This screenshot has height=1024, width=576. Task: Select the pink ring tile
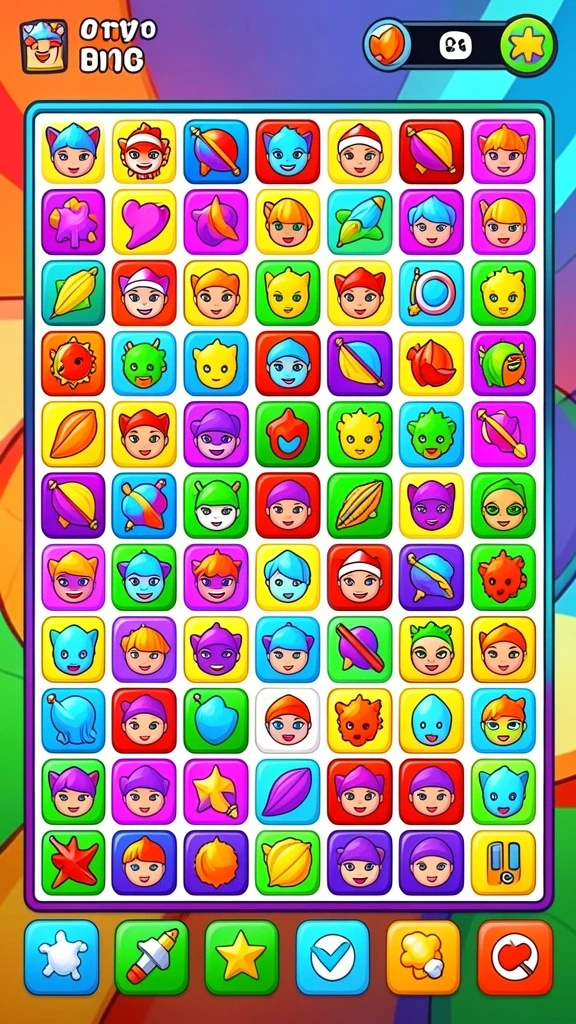[431, 293]
